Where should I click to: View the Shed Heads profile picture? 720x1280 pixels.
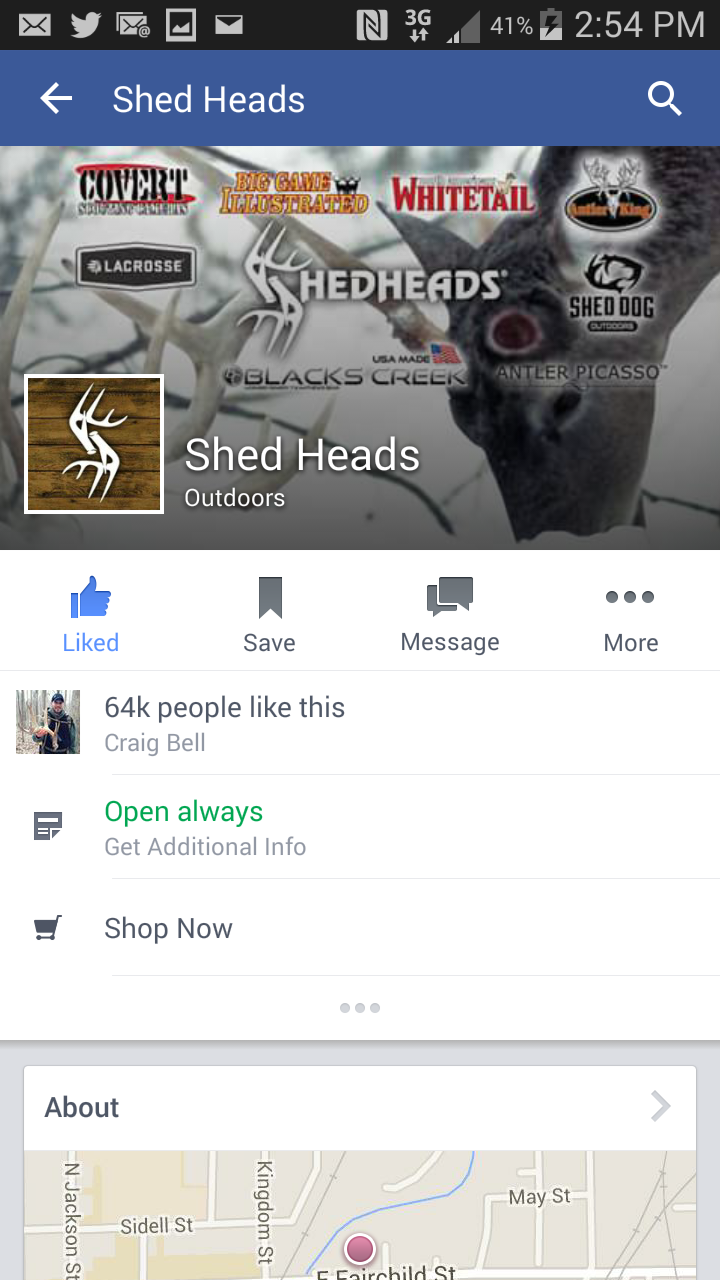tap(94, 444)
